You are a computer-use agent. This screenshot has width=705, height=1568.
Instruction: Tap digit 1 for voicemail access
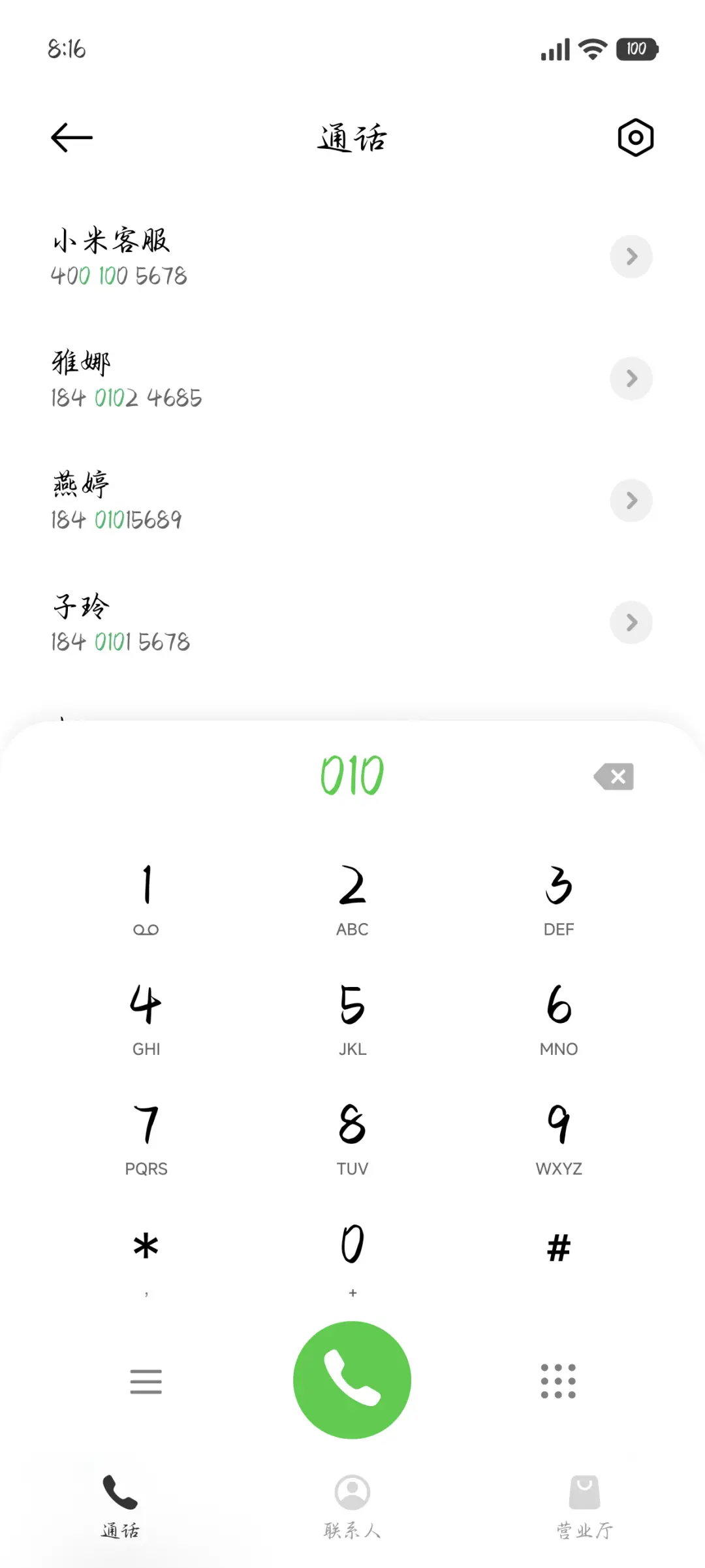146,894
